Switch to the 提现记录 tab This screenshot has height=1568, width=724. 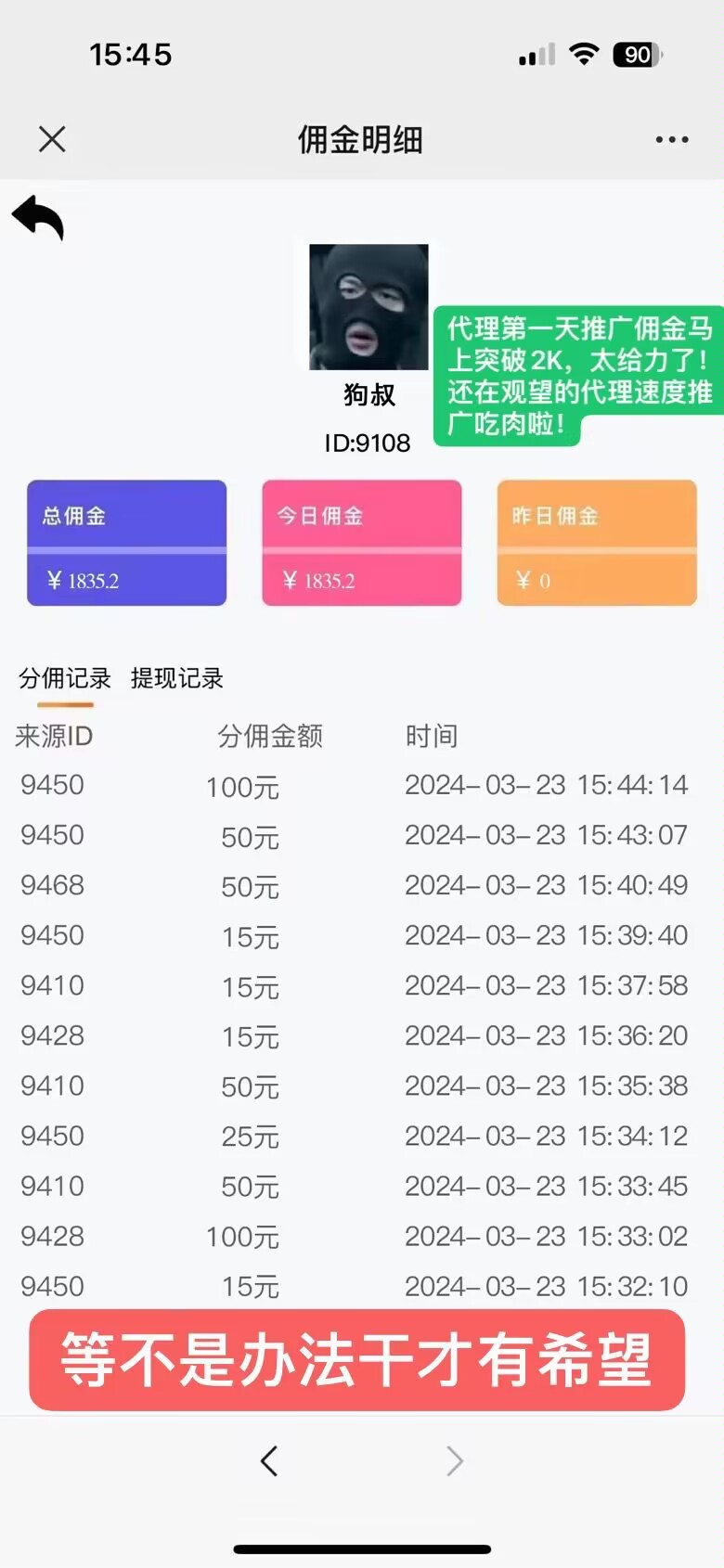[177, 678]
